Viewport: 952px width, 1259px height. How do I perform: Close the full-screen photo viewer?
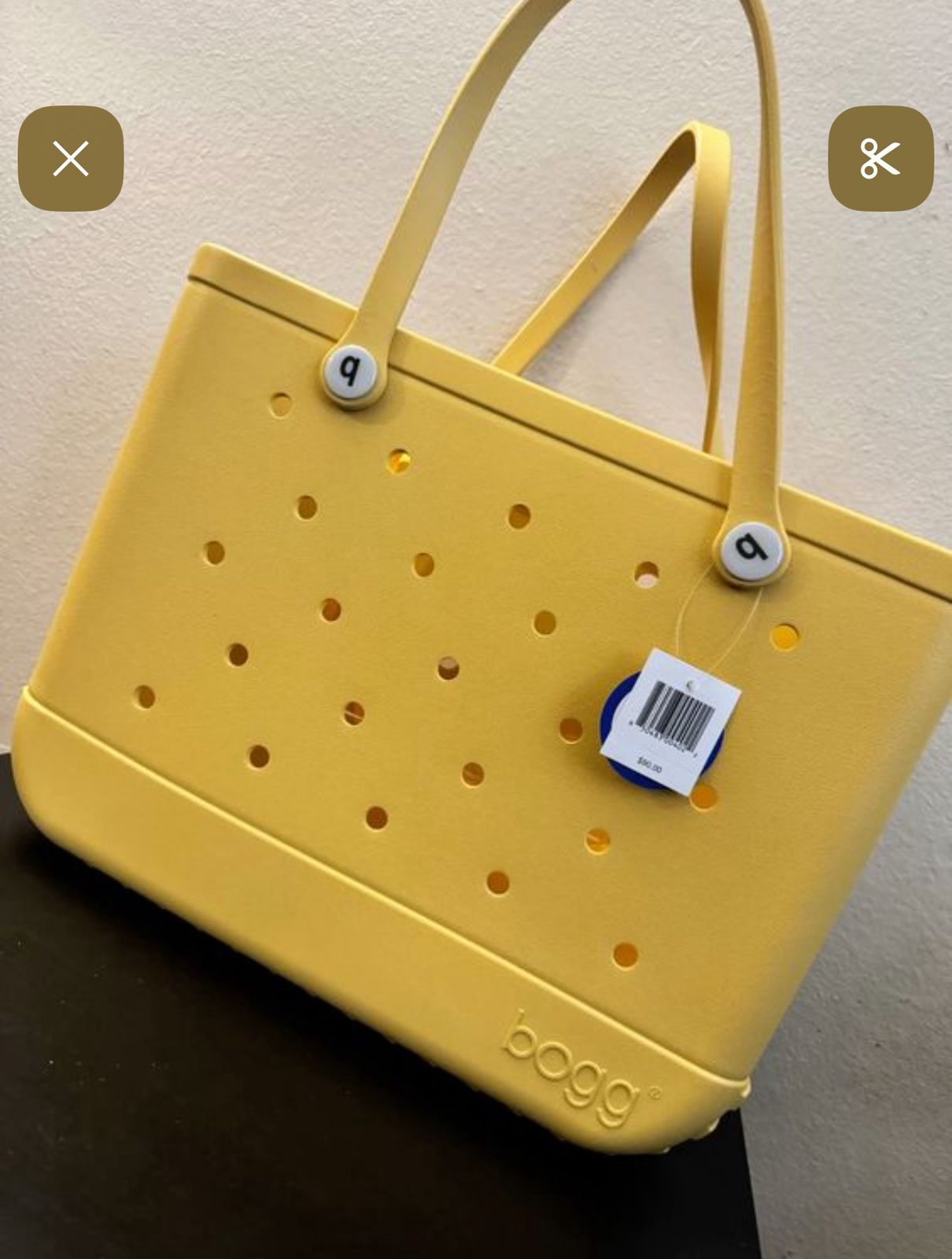click(x=71, y=158)
